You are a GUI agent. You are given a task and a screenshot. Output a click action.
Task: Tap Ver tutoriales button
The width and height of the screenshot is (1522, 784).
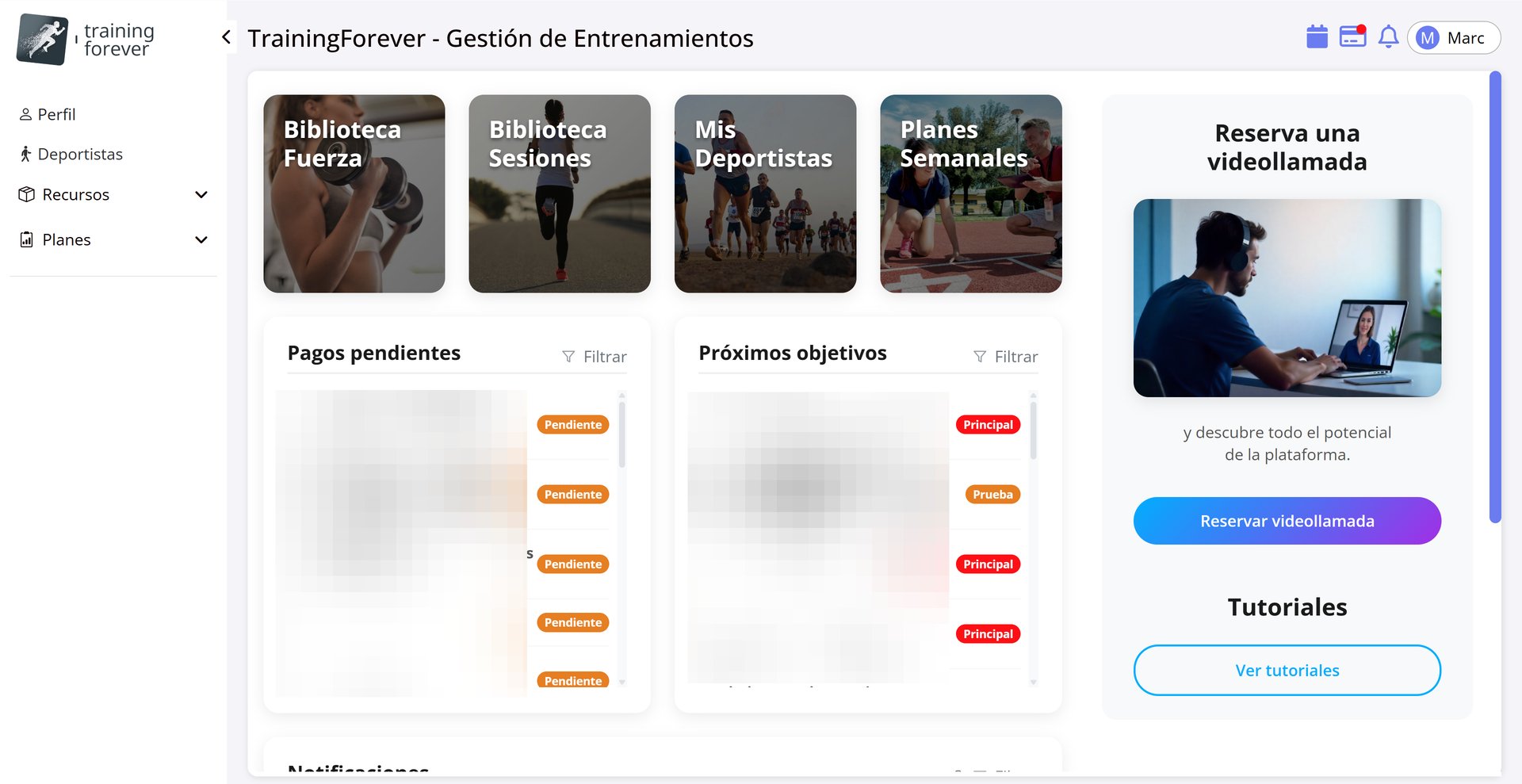pyautogui.click(x=1287, y=671)
